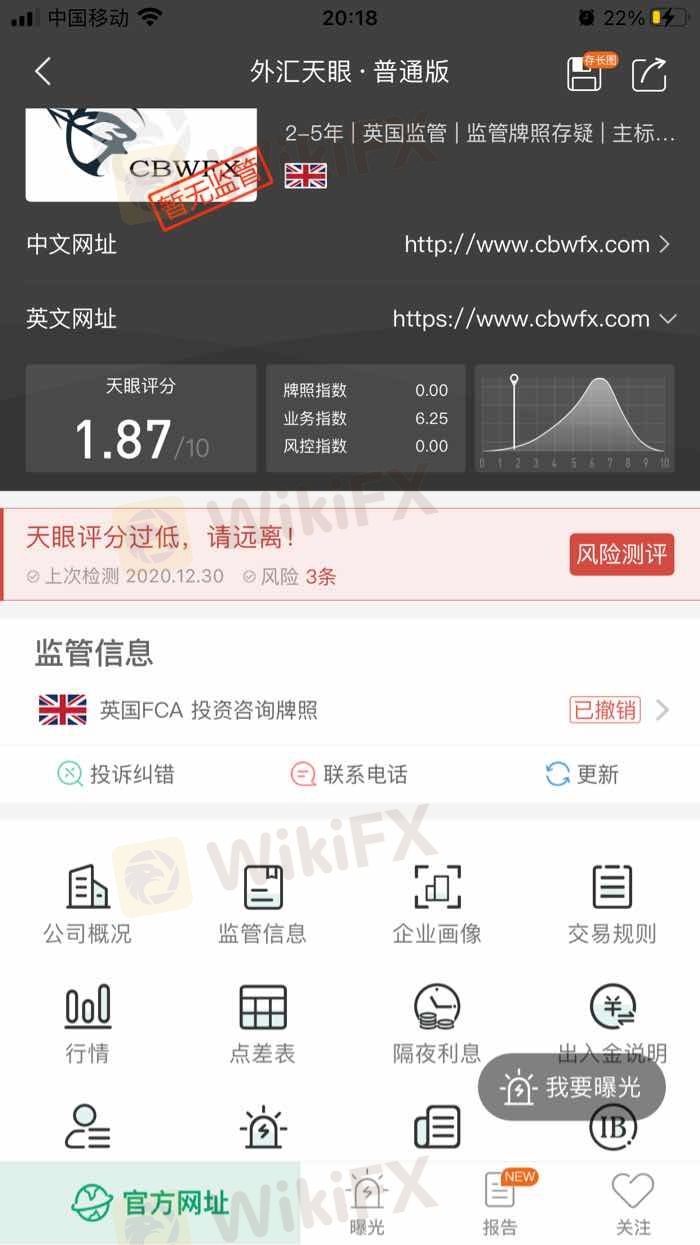Follow this broker via 关注

pyautogui.click(x=633, y=1203)
